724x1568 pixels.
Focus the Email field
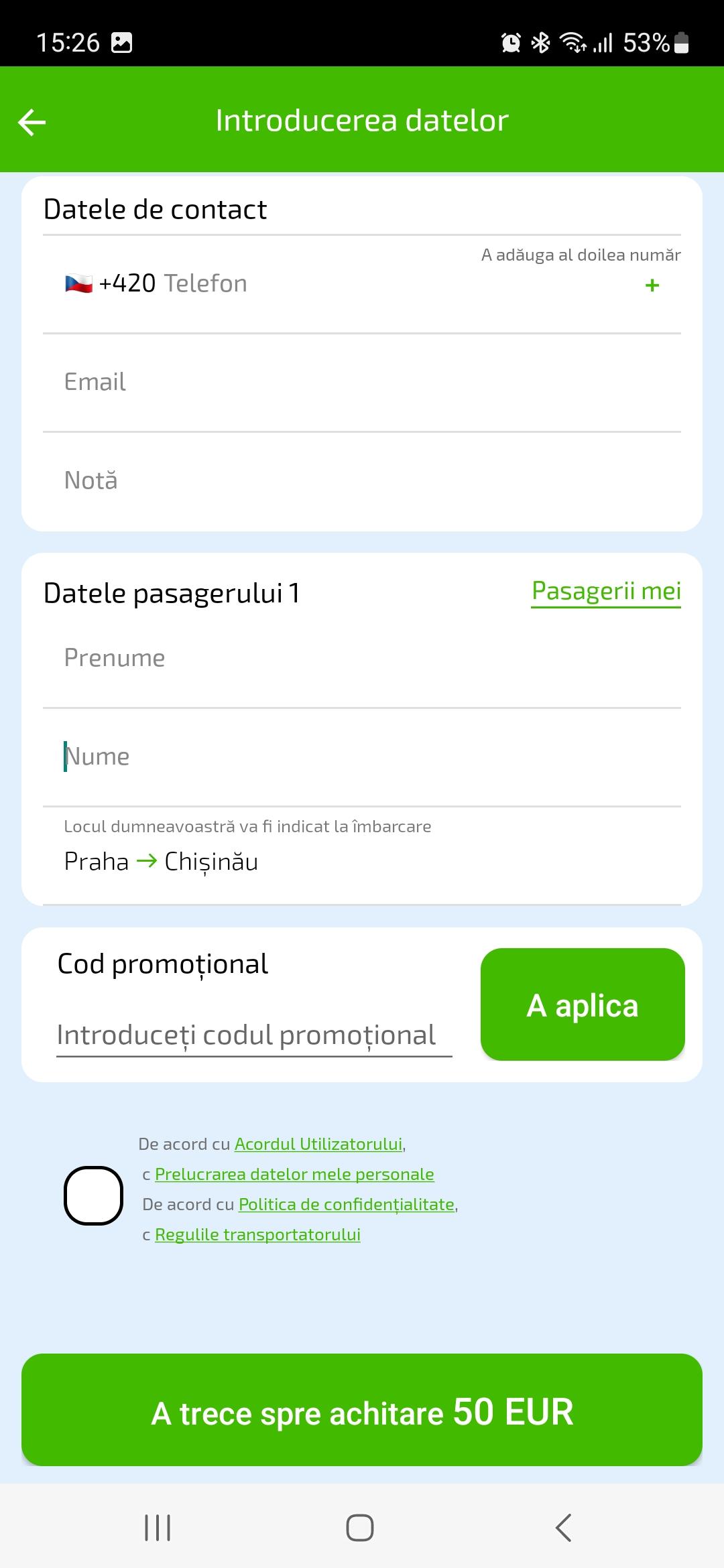pos(362,382)
